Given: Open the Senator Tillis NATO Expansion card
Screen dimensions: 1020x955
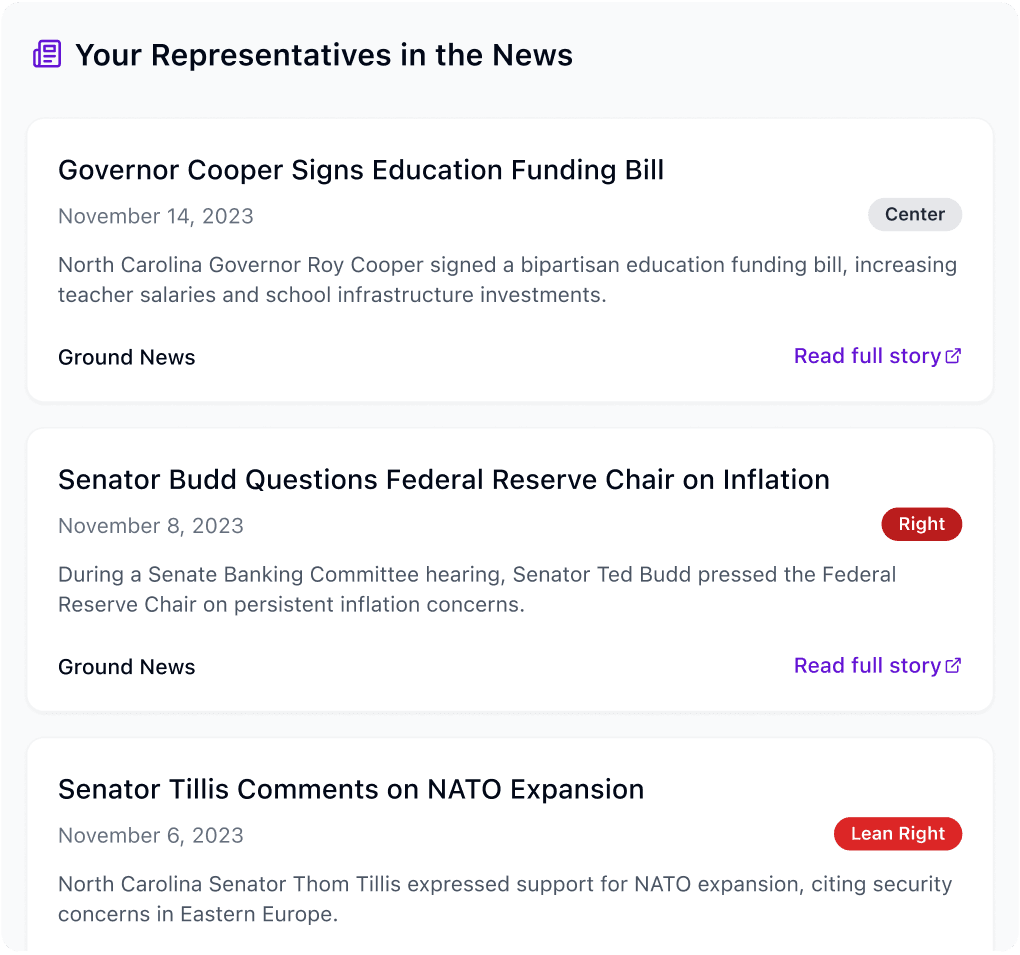Looking at the screenshot, I should [351, 790].
